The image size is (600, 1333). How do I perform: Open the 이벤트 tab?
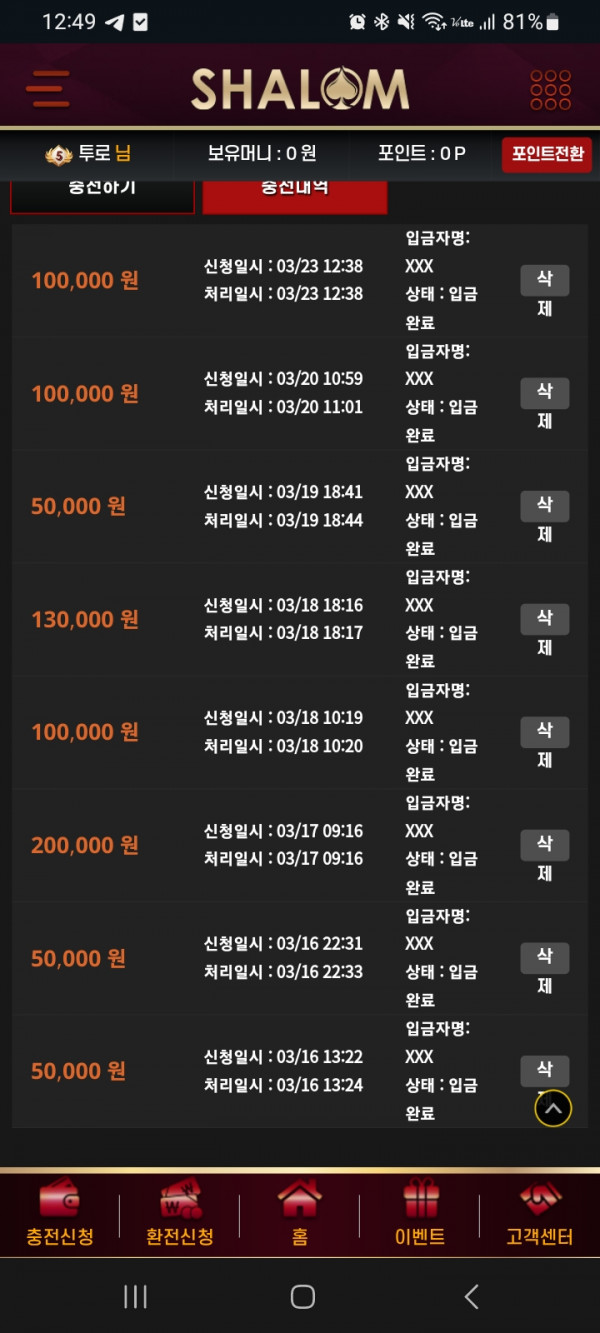click(420, 1214)
